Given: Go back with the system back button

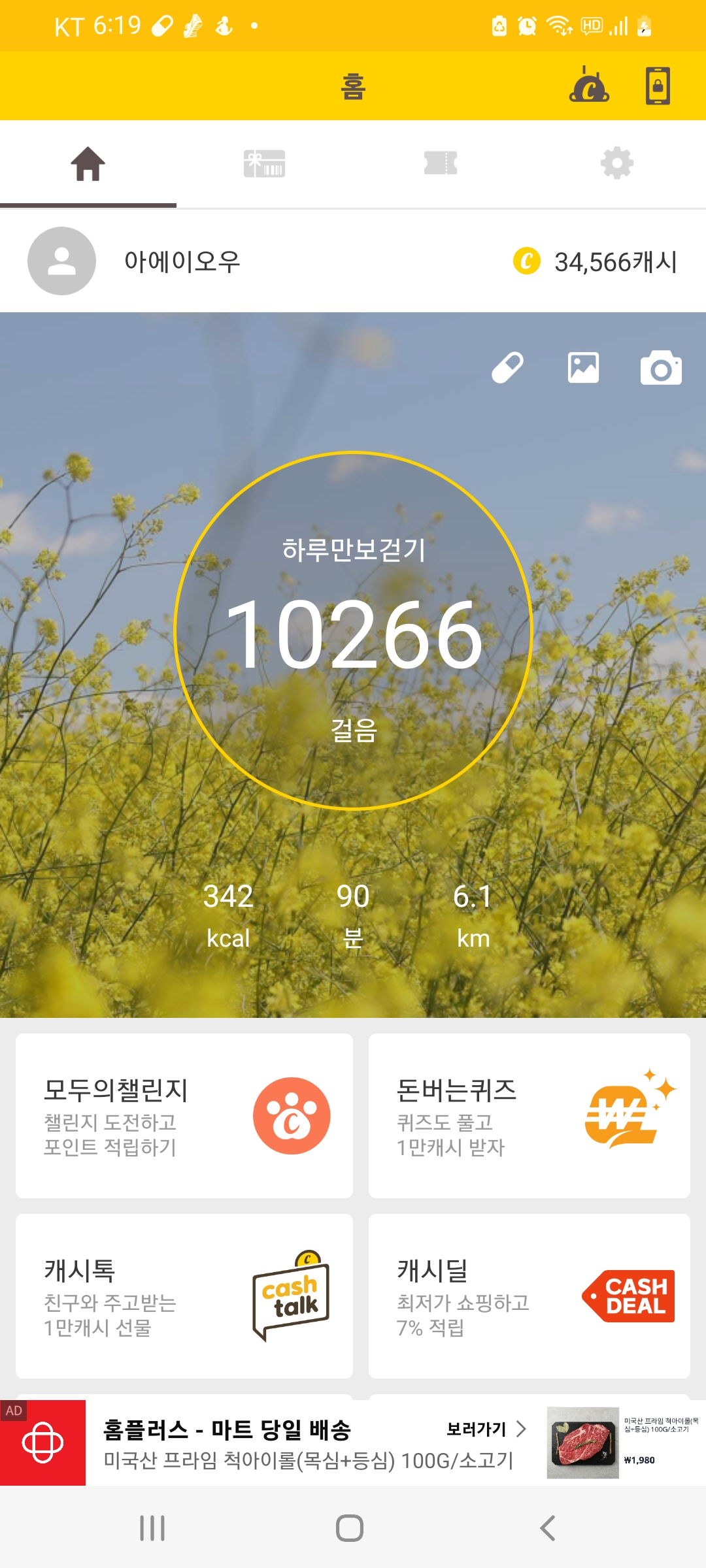Looking at the screenshot, I should click(548, 1528).
